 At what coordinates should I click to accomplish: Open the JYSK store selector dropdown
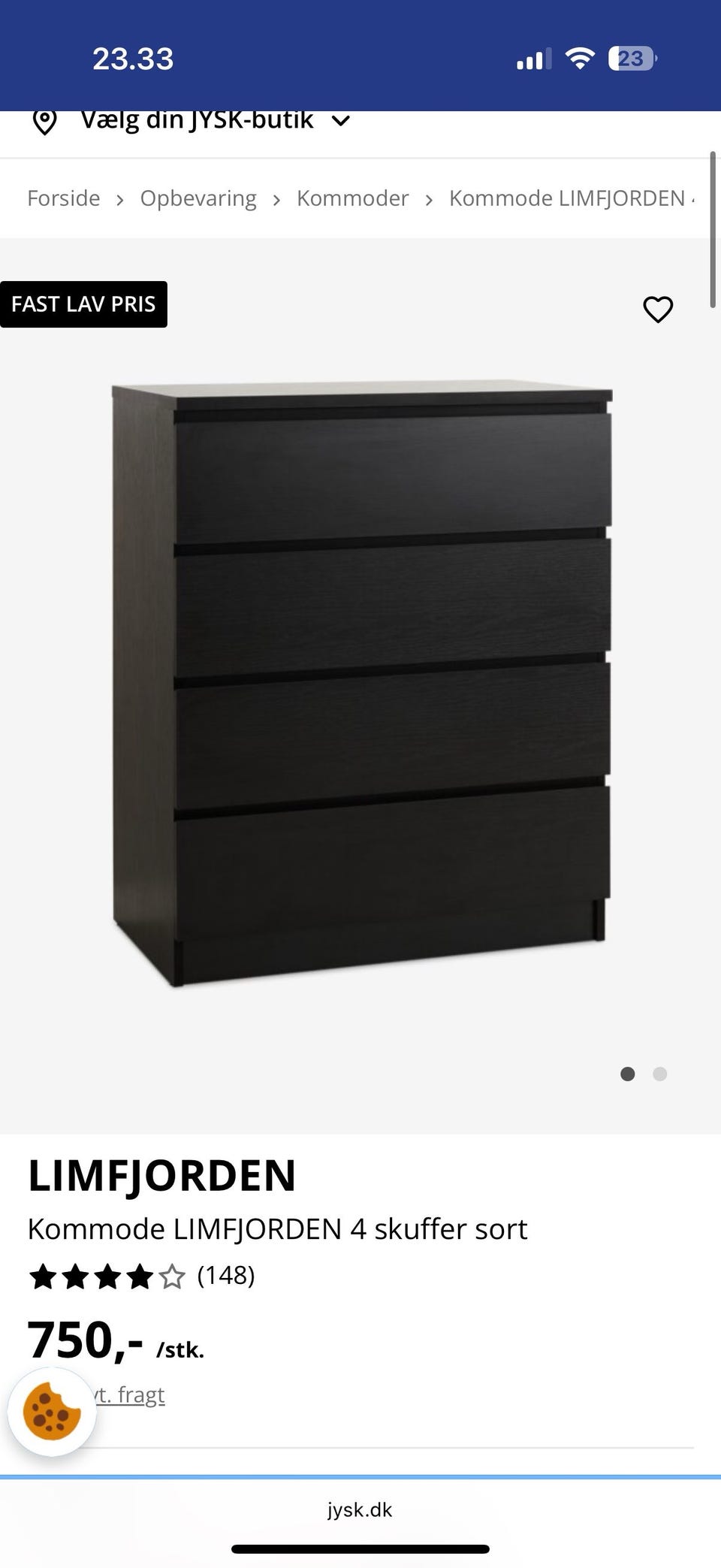point(192,122)
